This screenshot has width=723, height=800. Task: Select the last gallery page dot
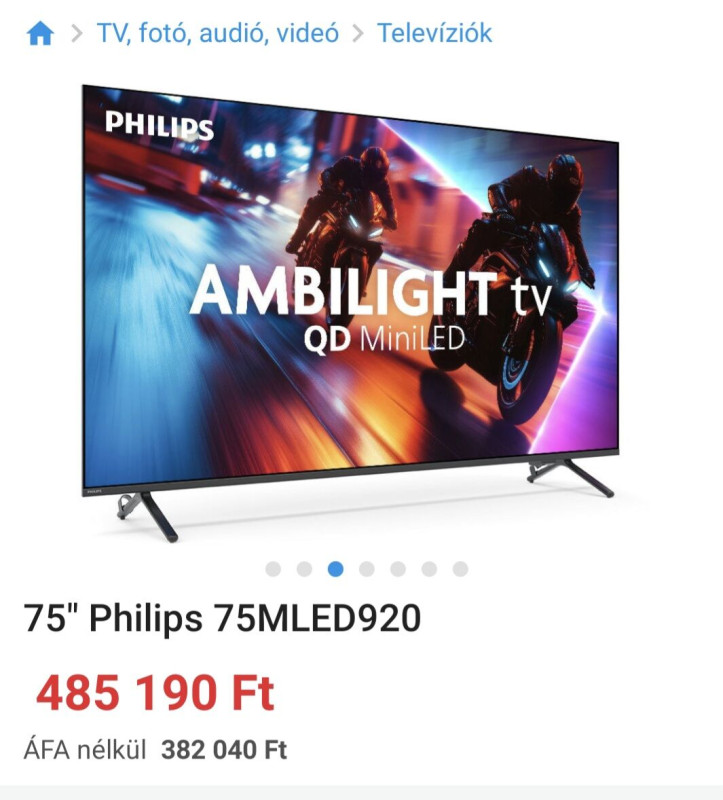[x=460, y=569]
